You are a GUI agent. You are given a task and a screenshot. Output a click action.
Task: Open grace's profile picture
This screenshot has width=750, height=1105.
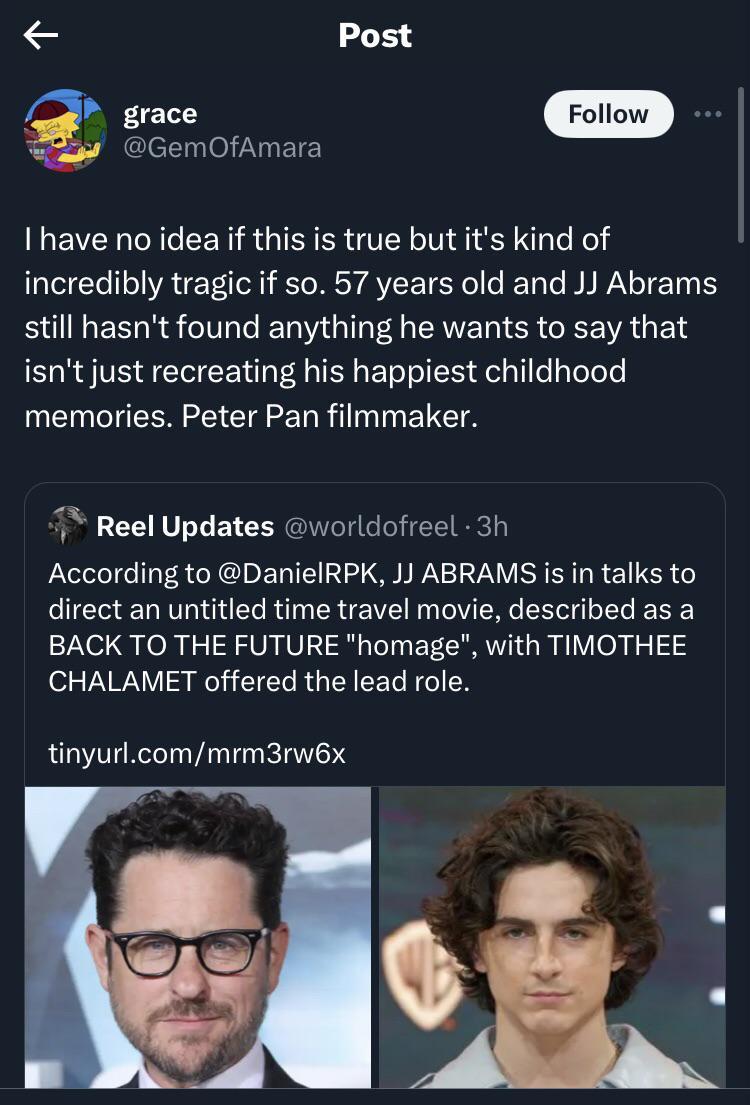65,131
